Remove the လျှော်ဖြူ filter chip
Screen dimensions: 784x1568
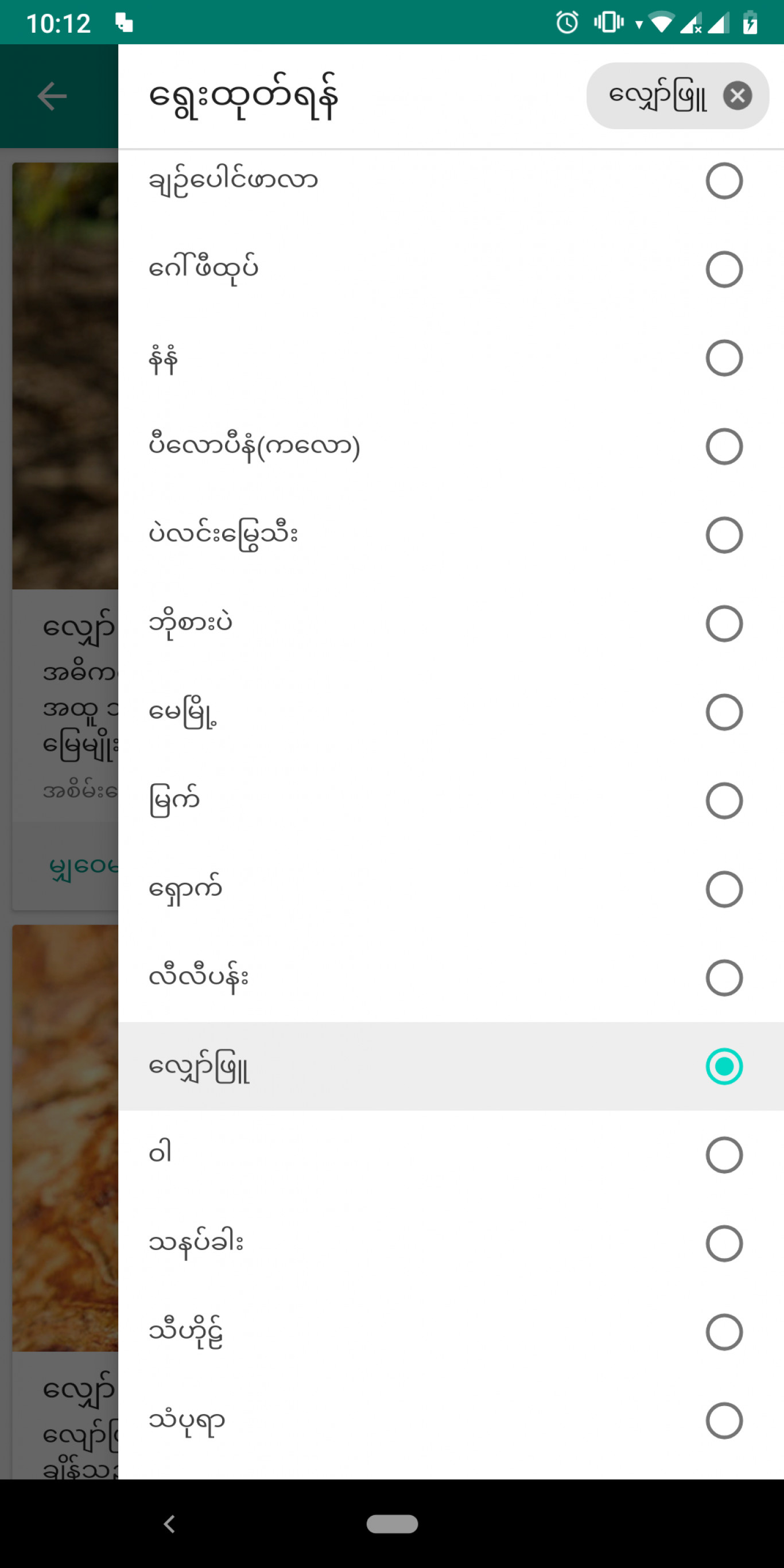(737, 96)
